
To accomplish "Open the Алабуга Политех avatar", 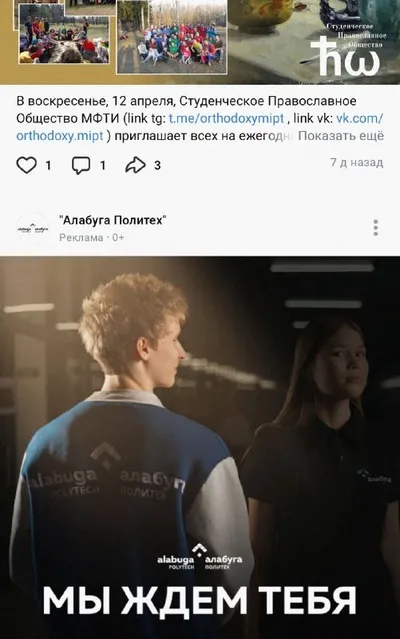I will coord(33,229).
